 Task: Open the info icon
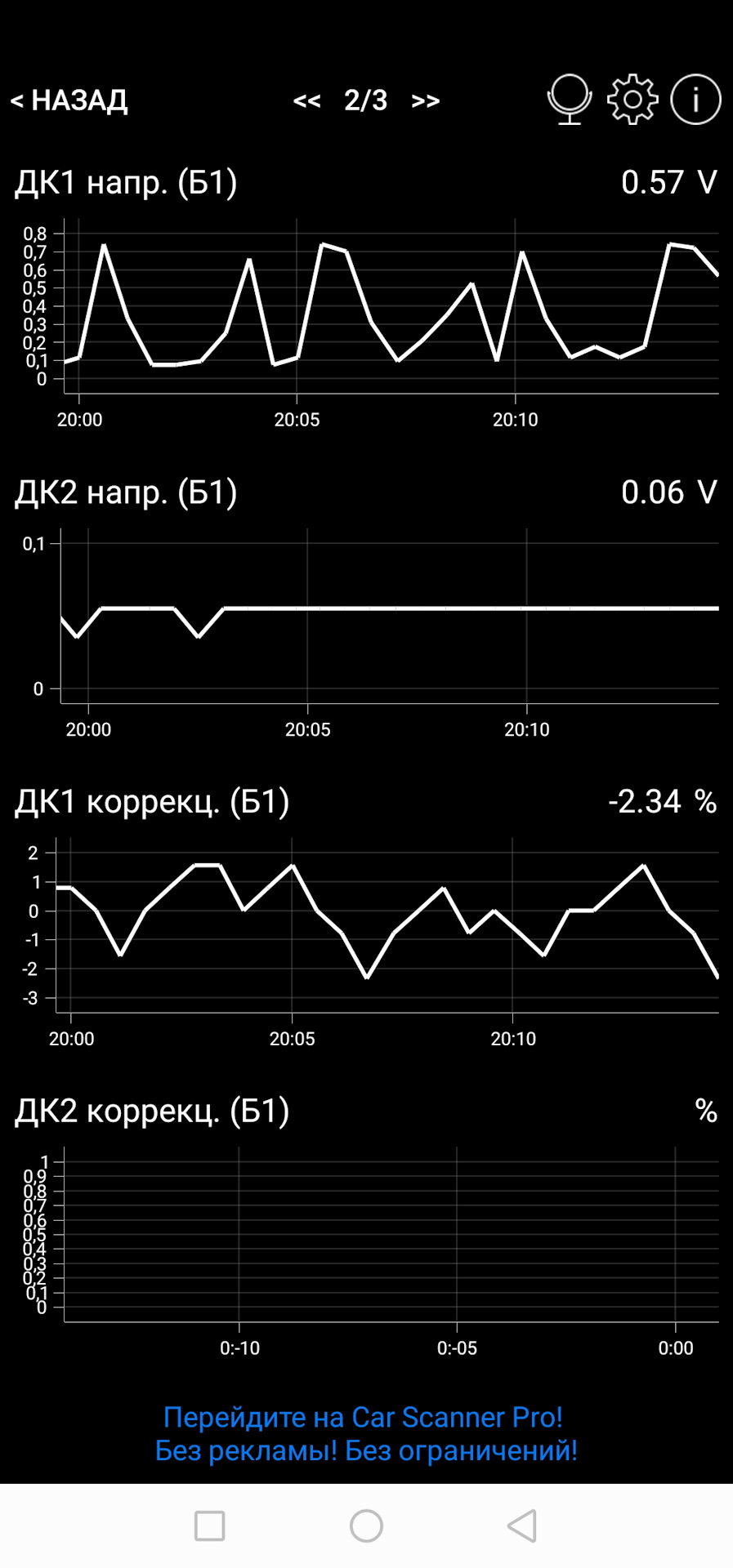click(695, 100)
